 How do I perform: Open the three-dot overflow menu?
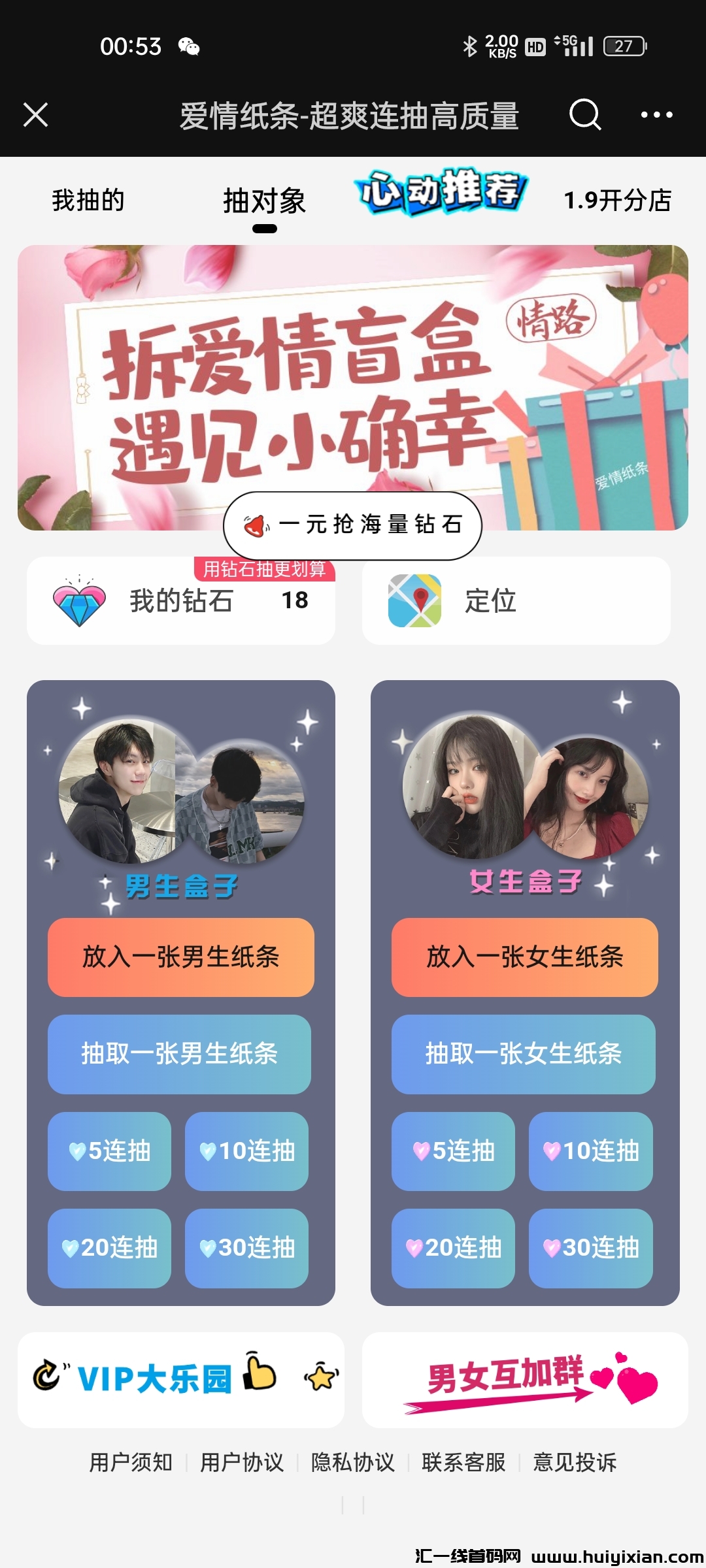click(656, 115)
